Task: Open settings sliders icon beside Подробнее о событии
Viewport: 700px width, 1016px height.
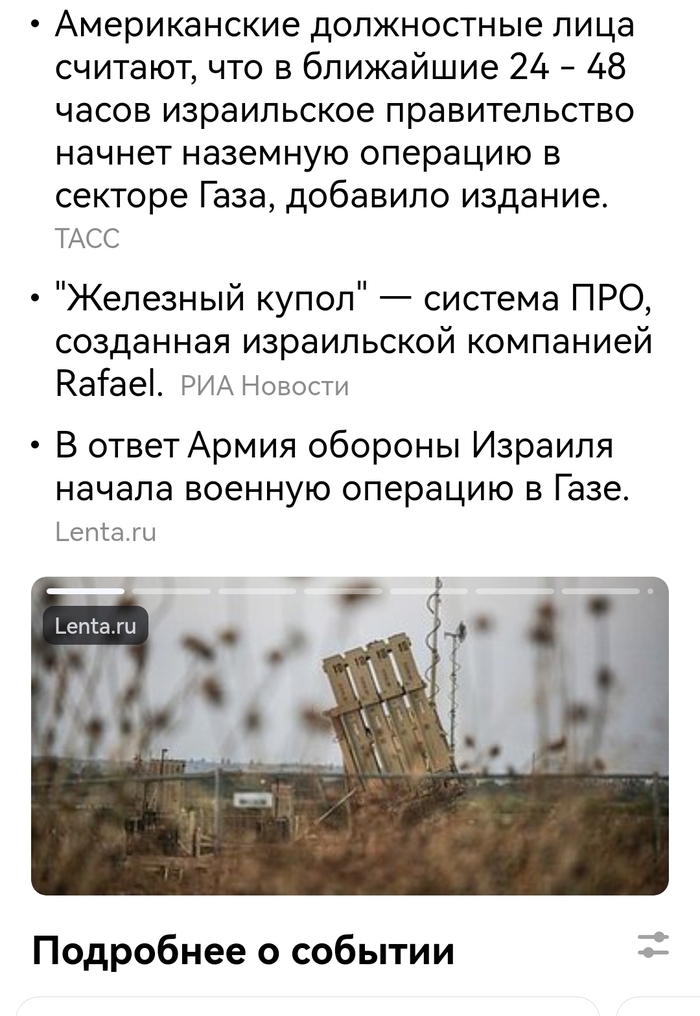Action: coord(653,945)
